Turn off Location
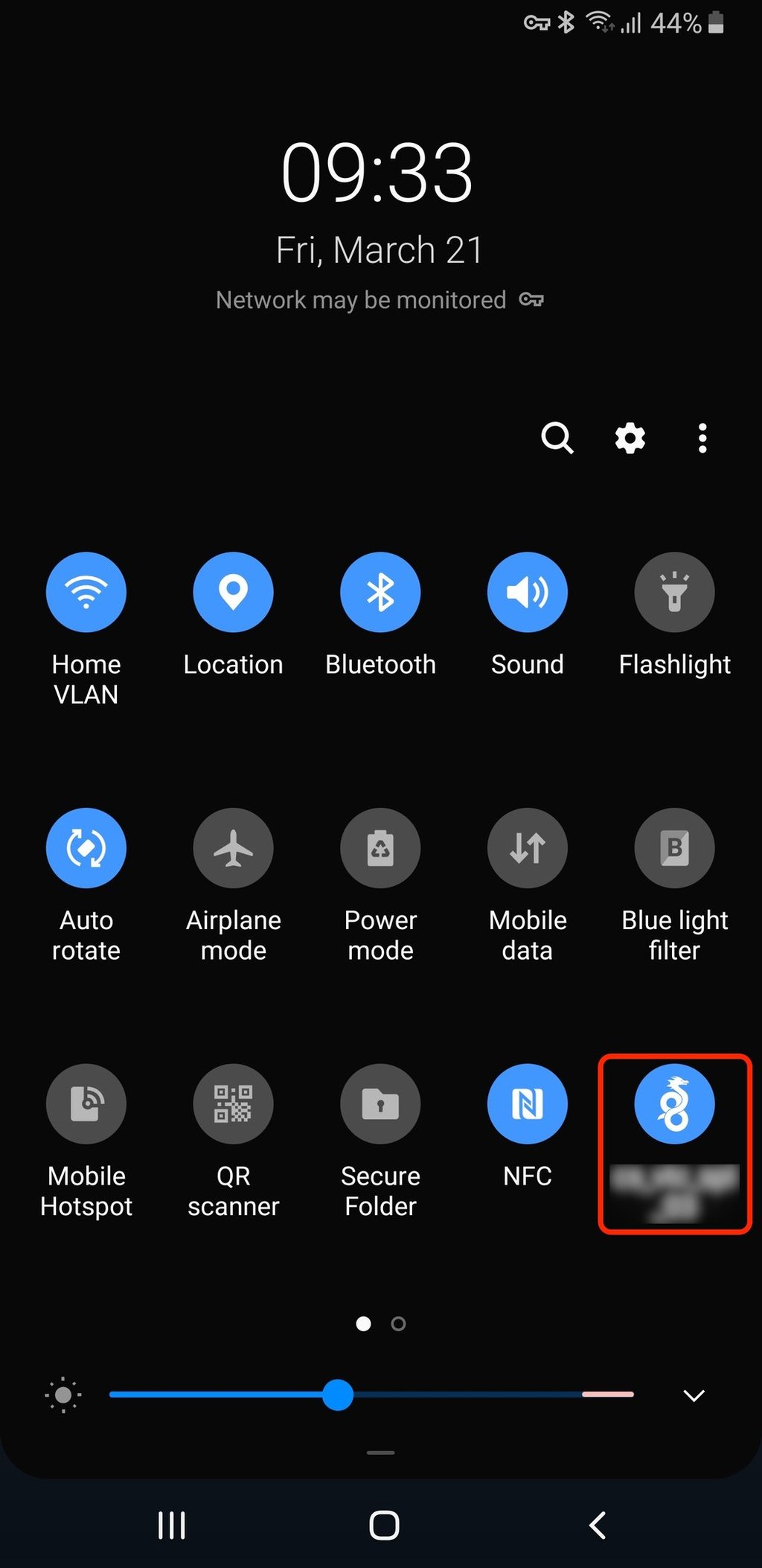Image resolution: width=762 pixels, height=1568 pixels. pos(233,592)
